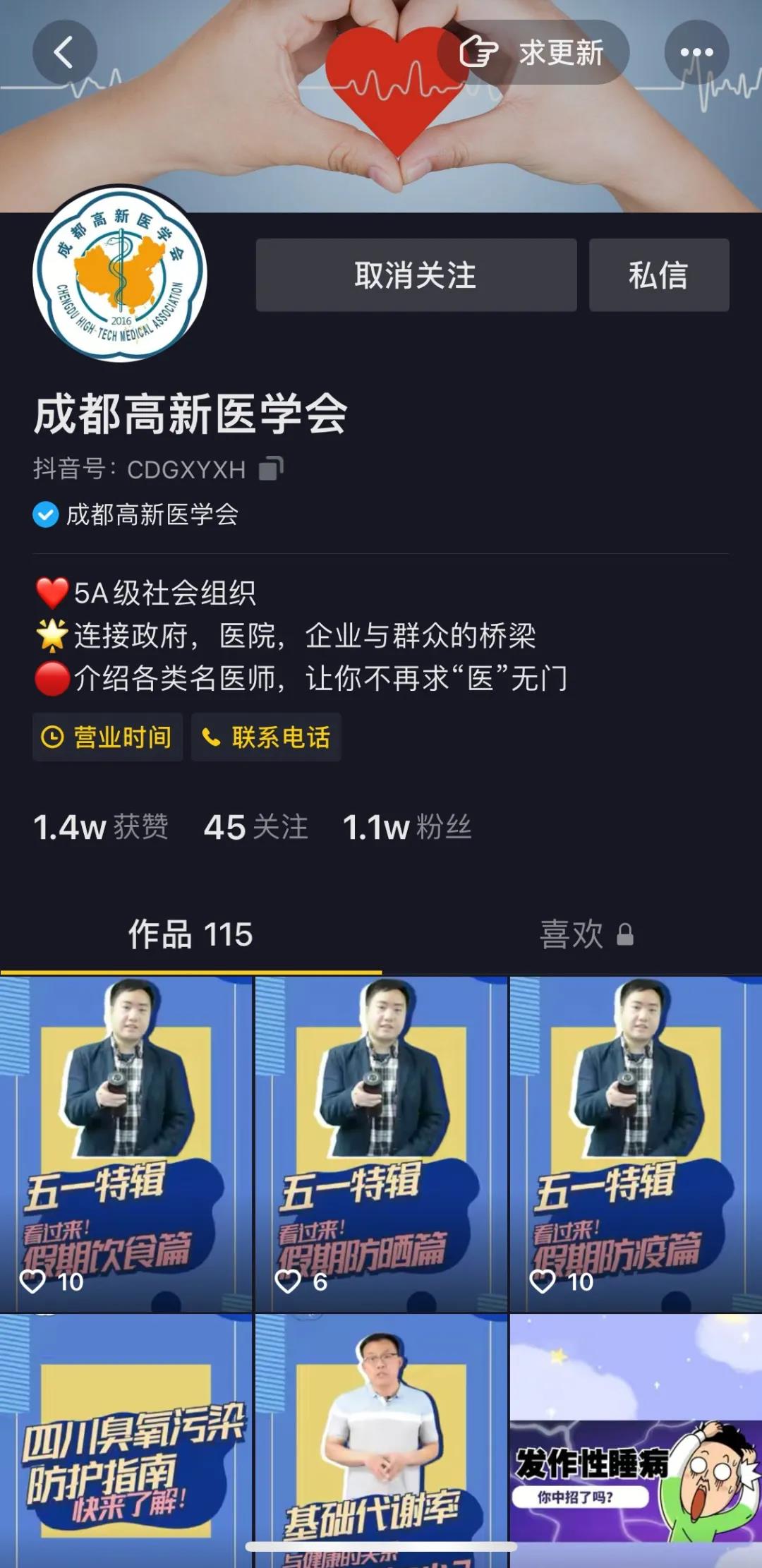View 营业时间 business hours
Viewport: 762px width, 1568px height.
point(108,737)
